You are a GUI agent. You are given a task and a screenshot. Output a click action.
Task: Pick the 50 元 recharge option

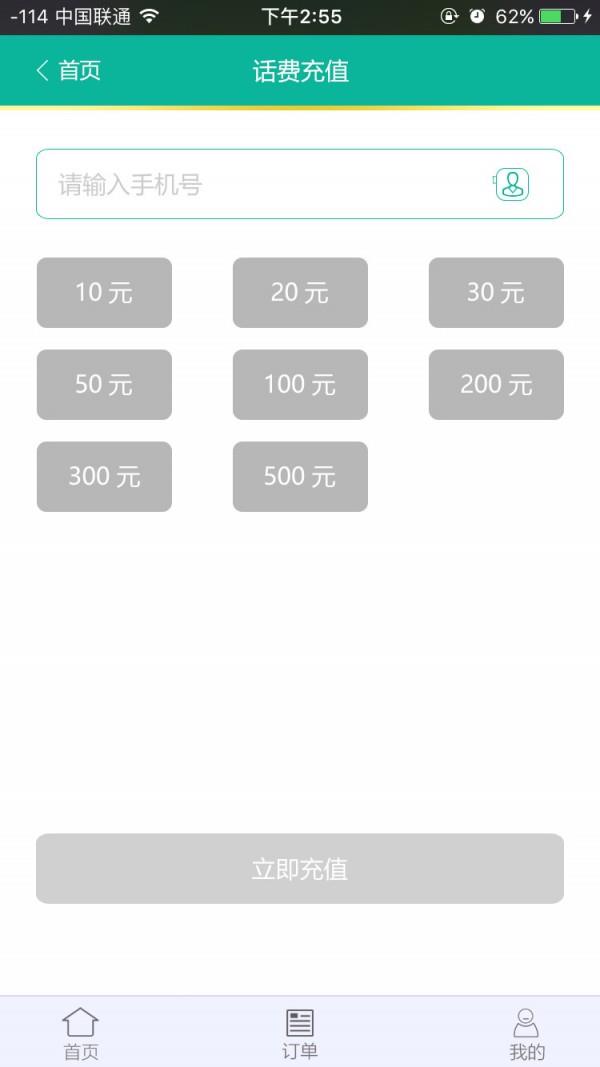point(104,384)
